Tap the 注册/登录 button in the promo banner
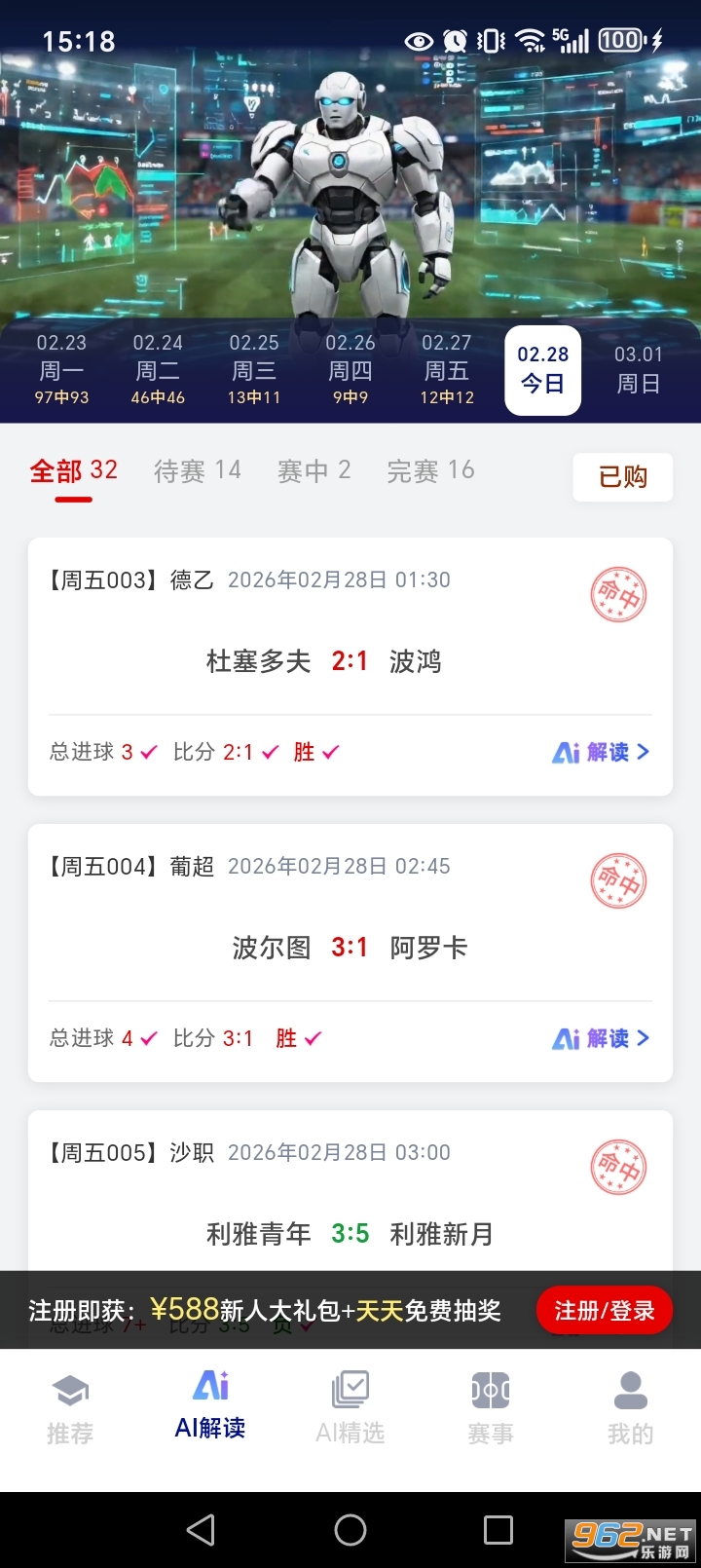Viewport: 701px width, 1568px height. [604, 1311]
